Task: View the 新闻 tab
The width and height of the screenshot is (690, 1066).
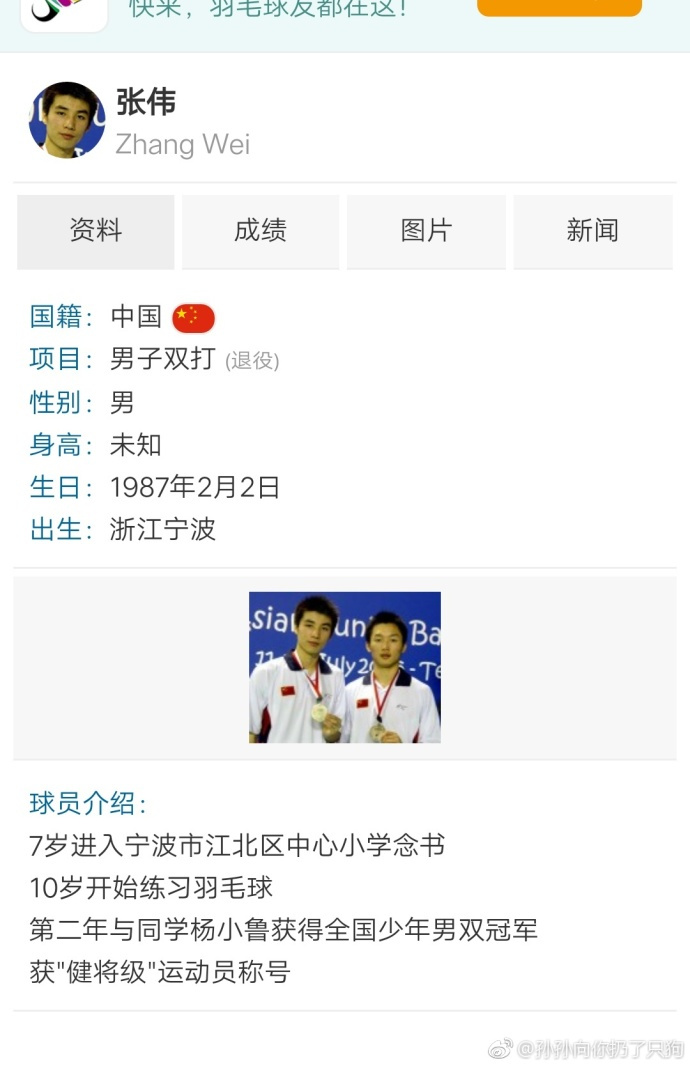Action: [592, 231]
